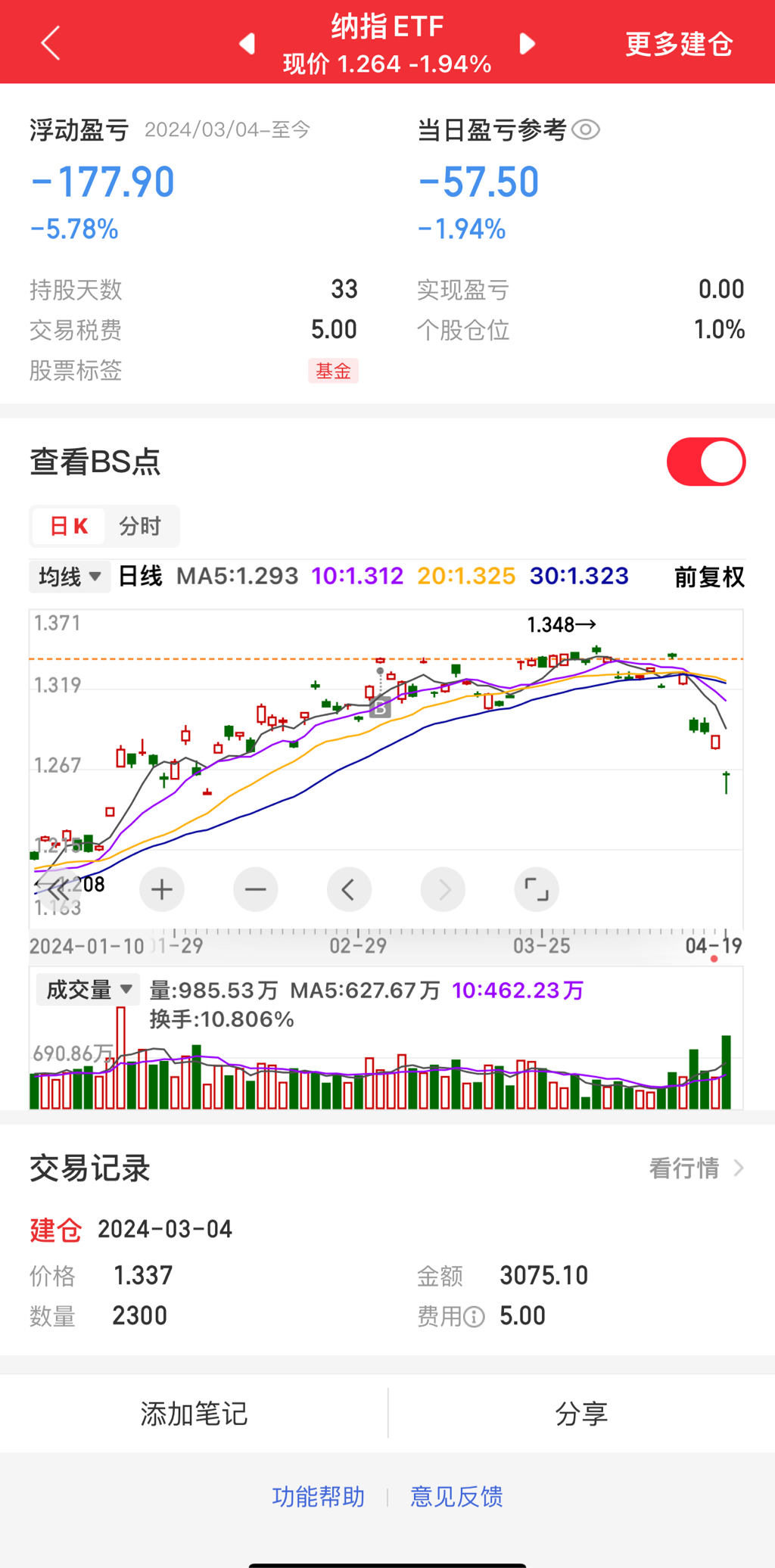The height and width of the screenshot is (1568, 775).
Task: Open the 均线 indicator dropdown
Action: click(x=70, y=577)
